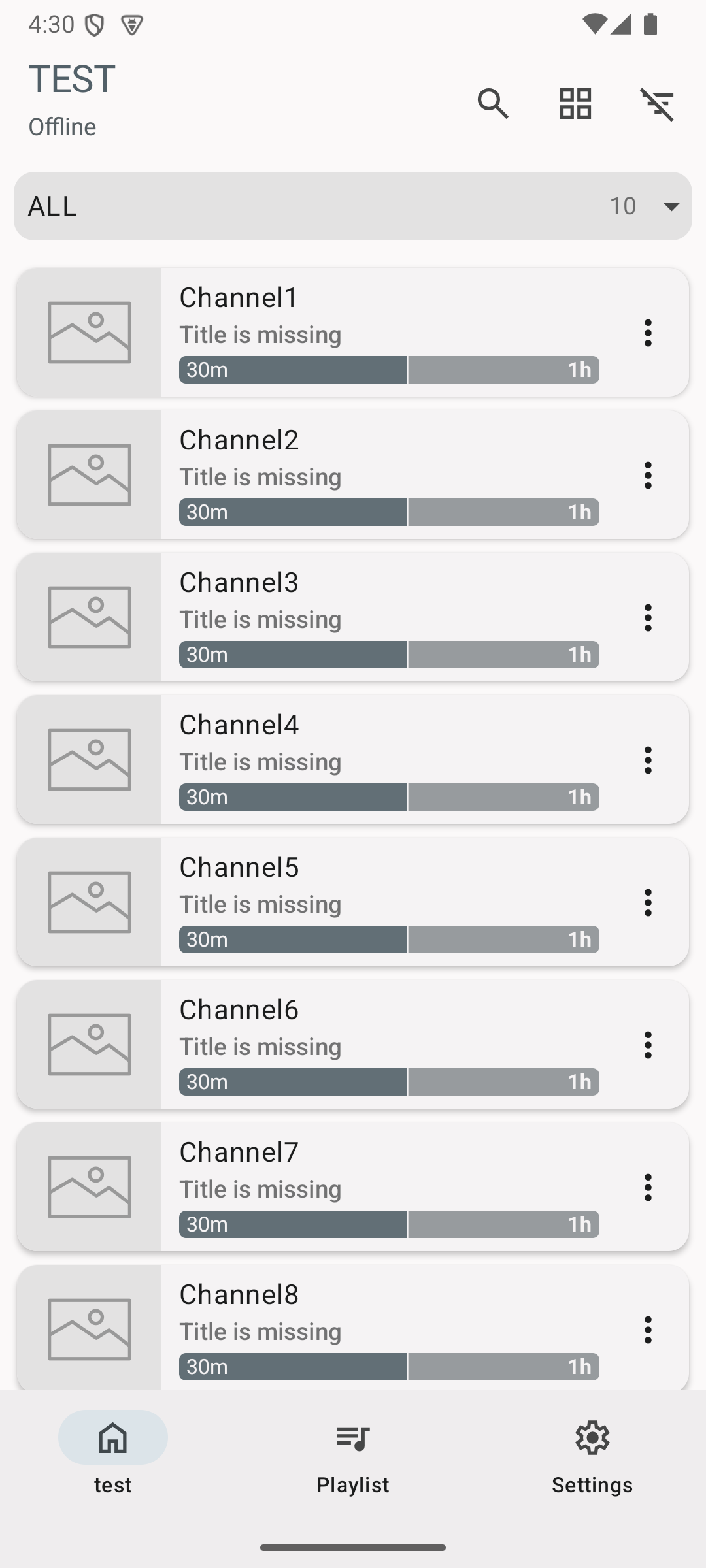The width and height of the screenshot is (706, 1568).
Task: Open the Playlist icon
Action: (353, 1437)
